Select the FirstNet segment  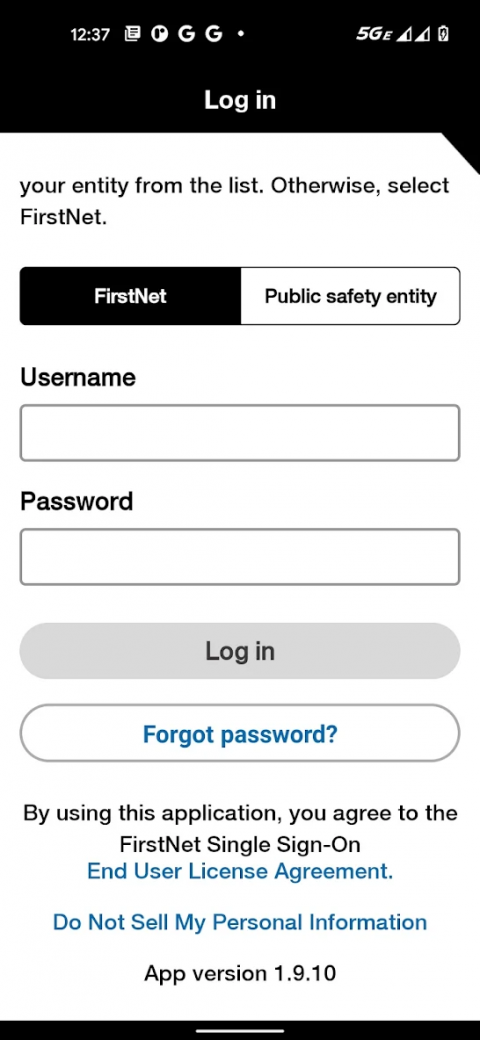130,296
